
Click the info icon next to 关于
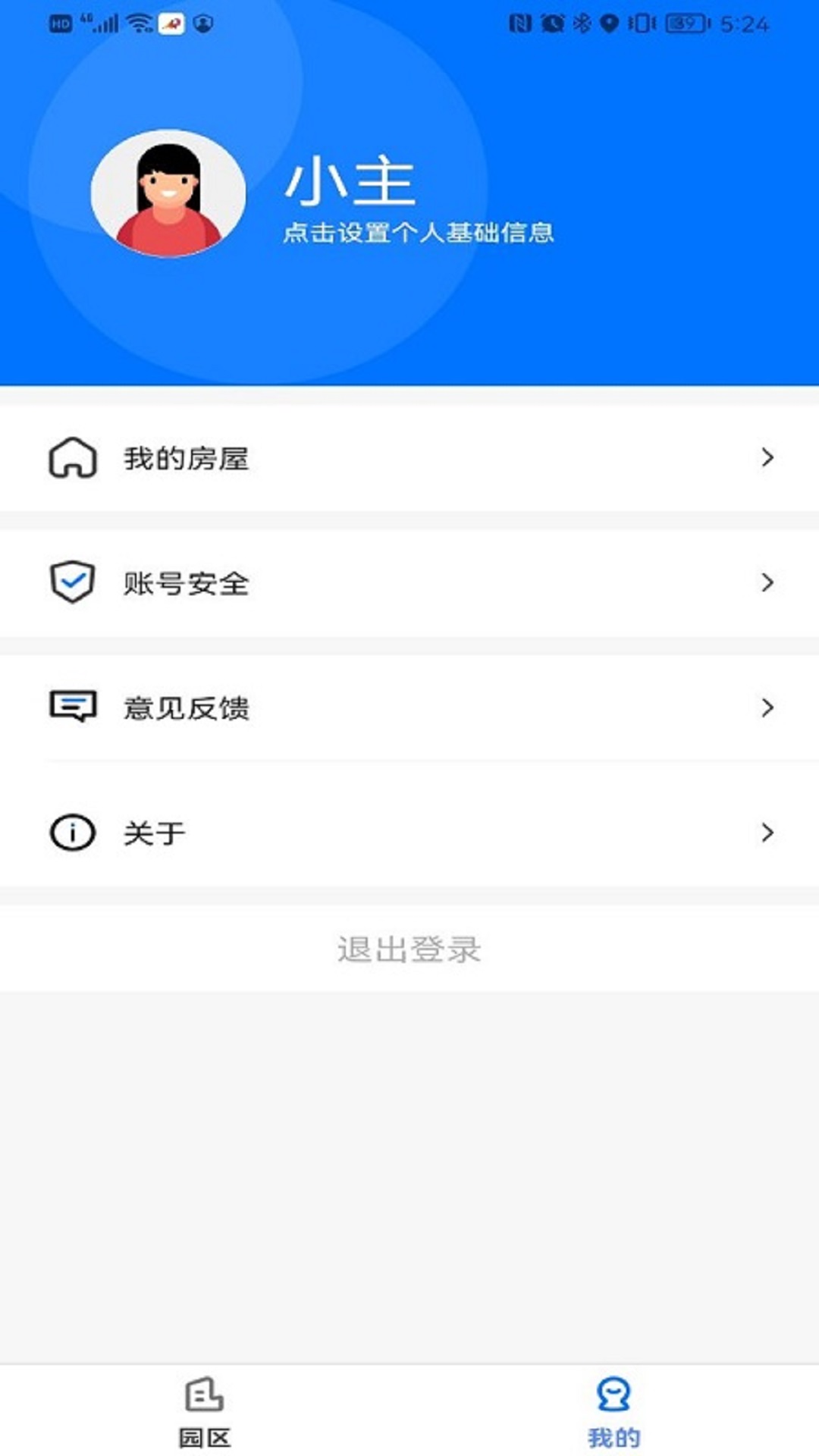point(72,833)
